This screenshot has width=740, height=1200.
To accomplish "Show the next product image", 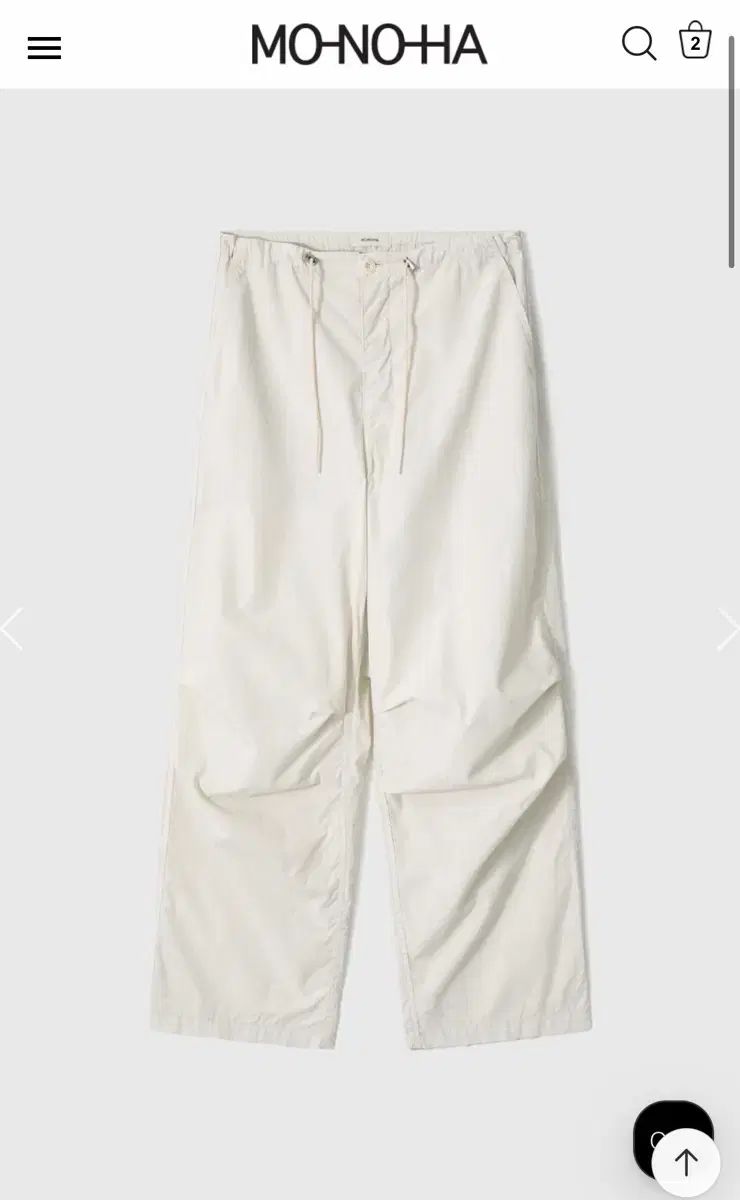I will click(728, 630).
